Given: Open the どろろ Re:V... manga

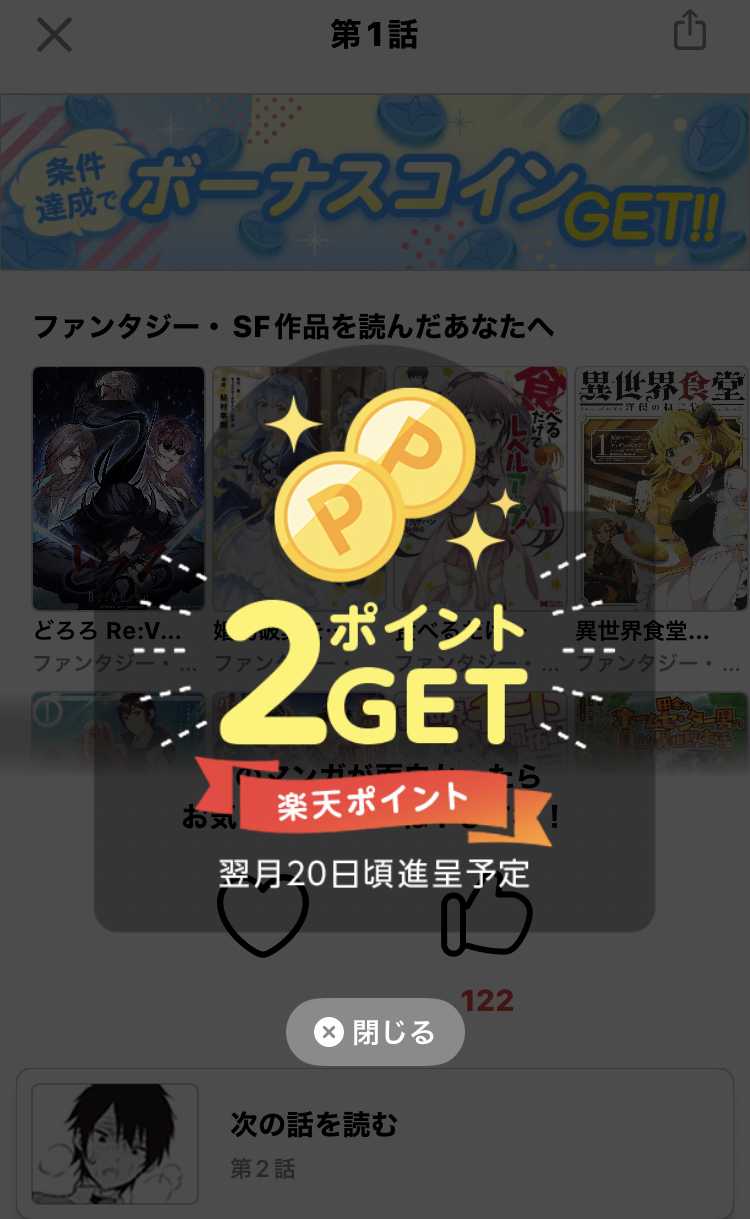Looking at the screenshot, I should (x=118, y=489).
